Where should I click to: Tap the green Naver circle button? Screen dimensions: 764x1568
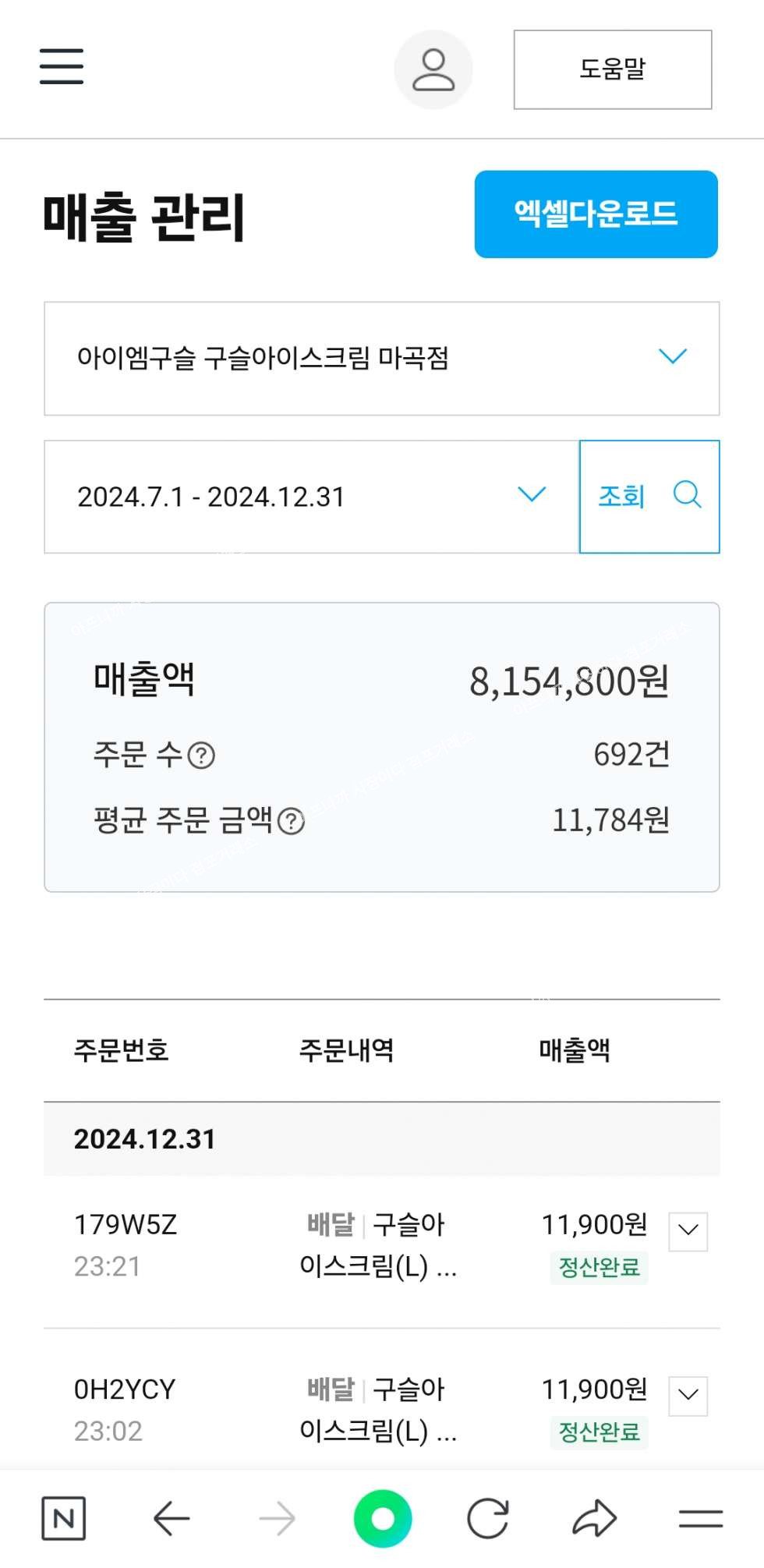coord(383,1518)
